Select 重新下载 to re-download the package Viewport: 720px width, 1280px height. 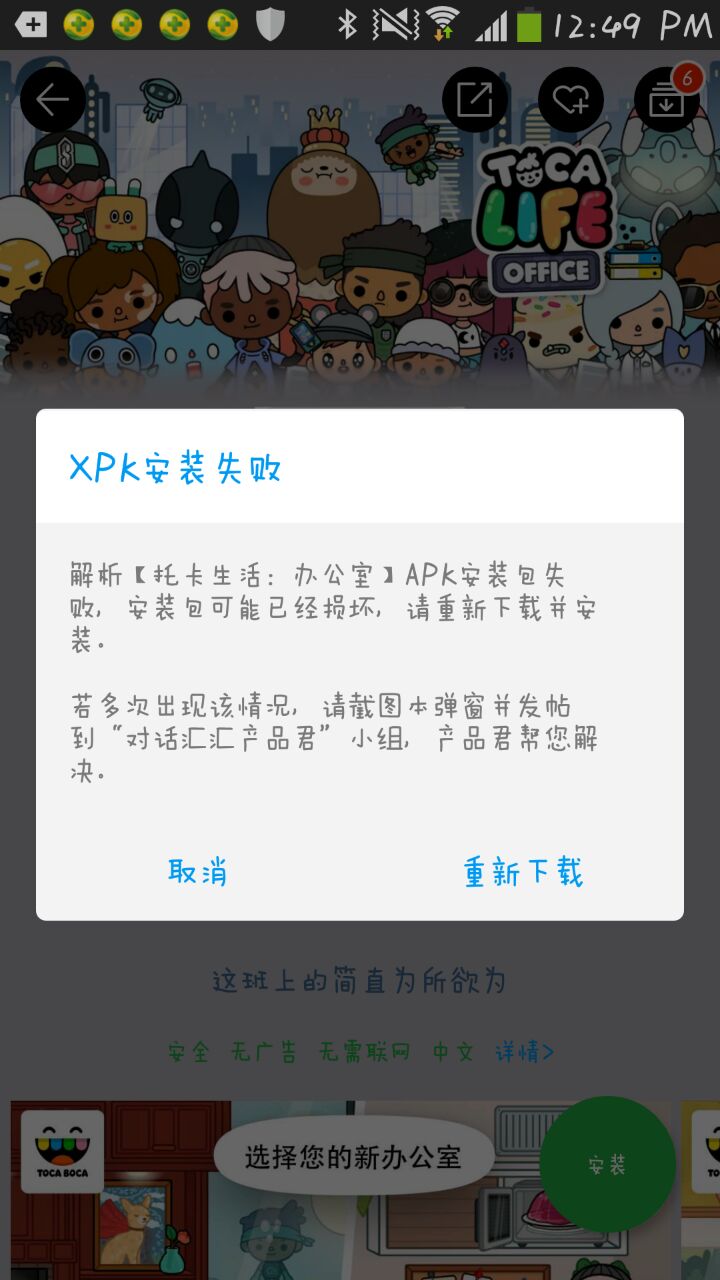pyautogui.click(x=523, y=872)
